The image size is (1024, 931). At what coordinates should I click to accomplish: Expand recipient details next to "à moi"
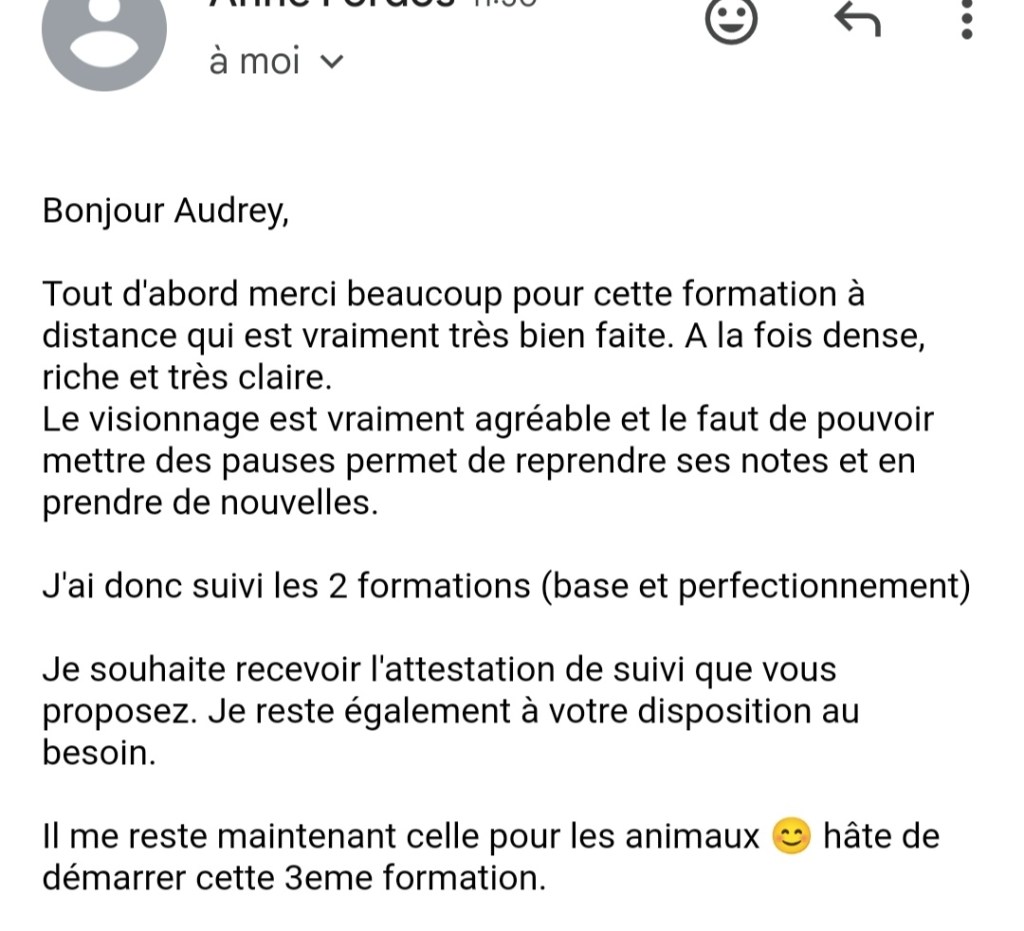[x=330, y=62]
